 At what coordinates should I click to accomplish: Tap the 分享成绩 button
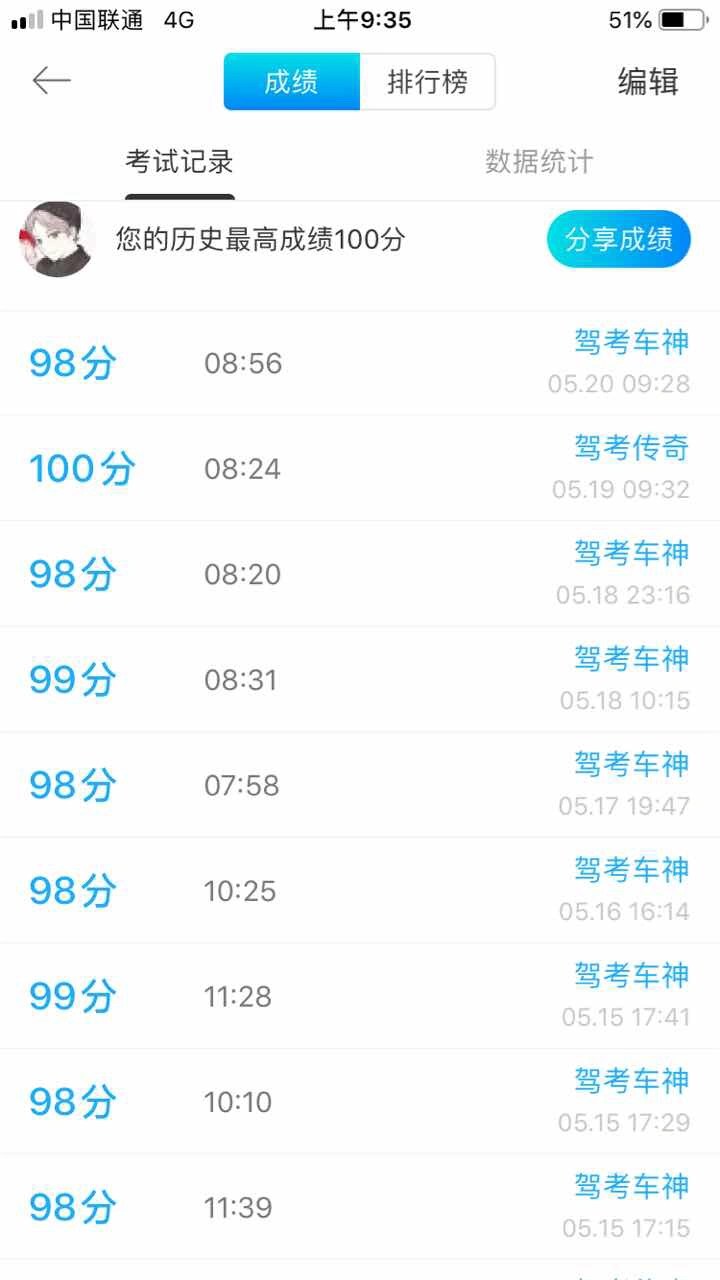pos(619,239)
